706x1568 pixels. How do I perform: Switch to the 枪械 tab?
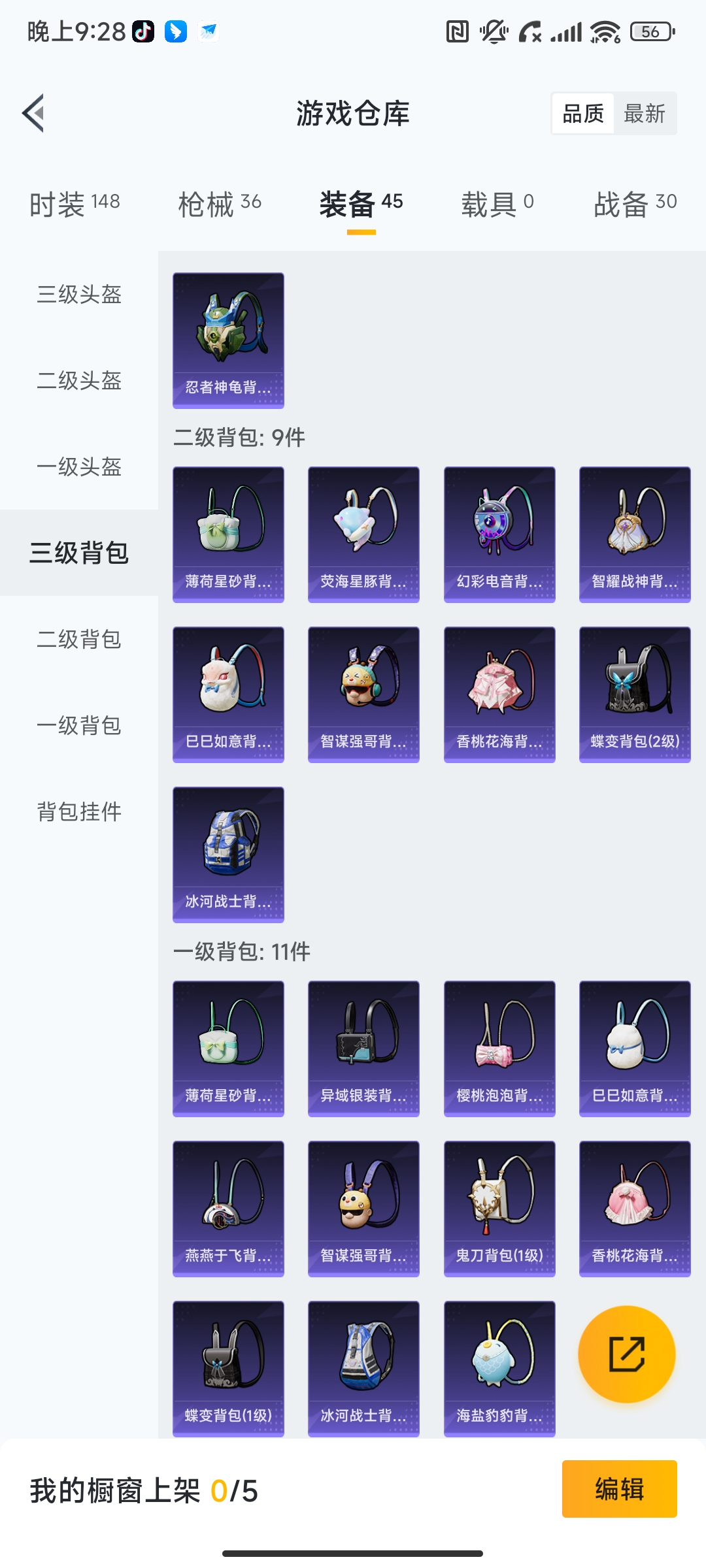[x=220, y=204]
